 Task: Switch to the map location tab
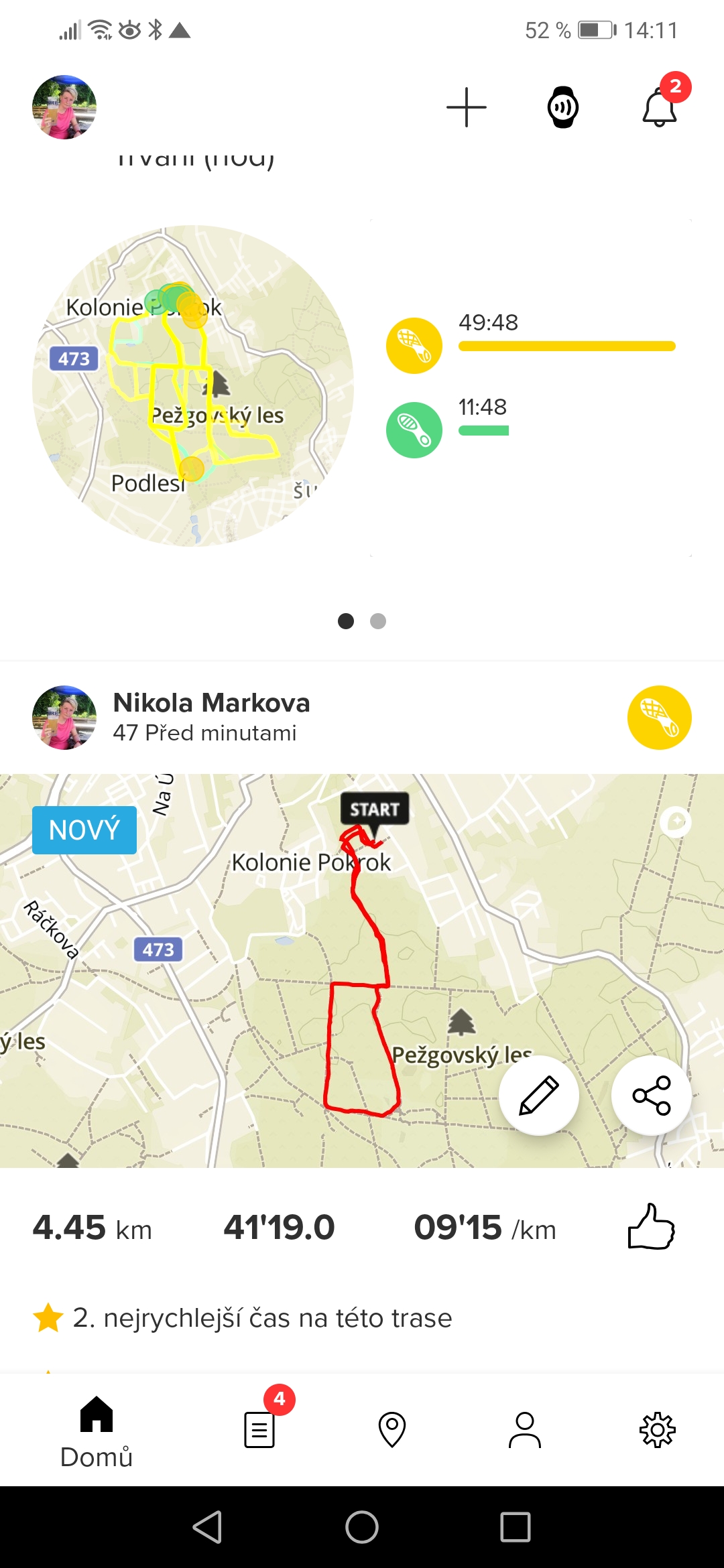pos(392,1430)
